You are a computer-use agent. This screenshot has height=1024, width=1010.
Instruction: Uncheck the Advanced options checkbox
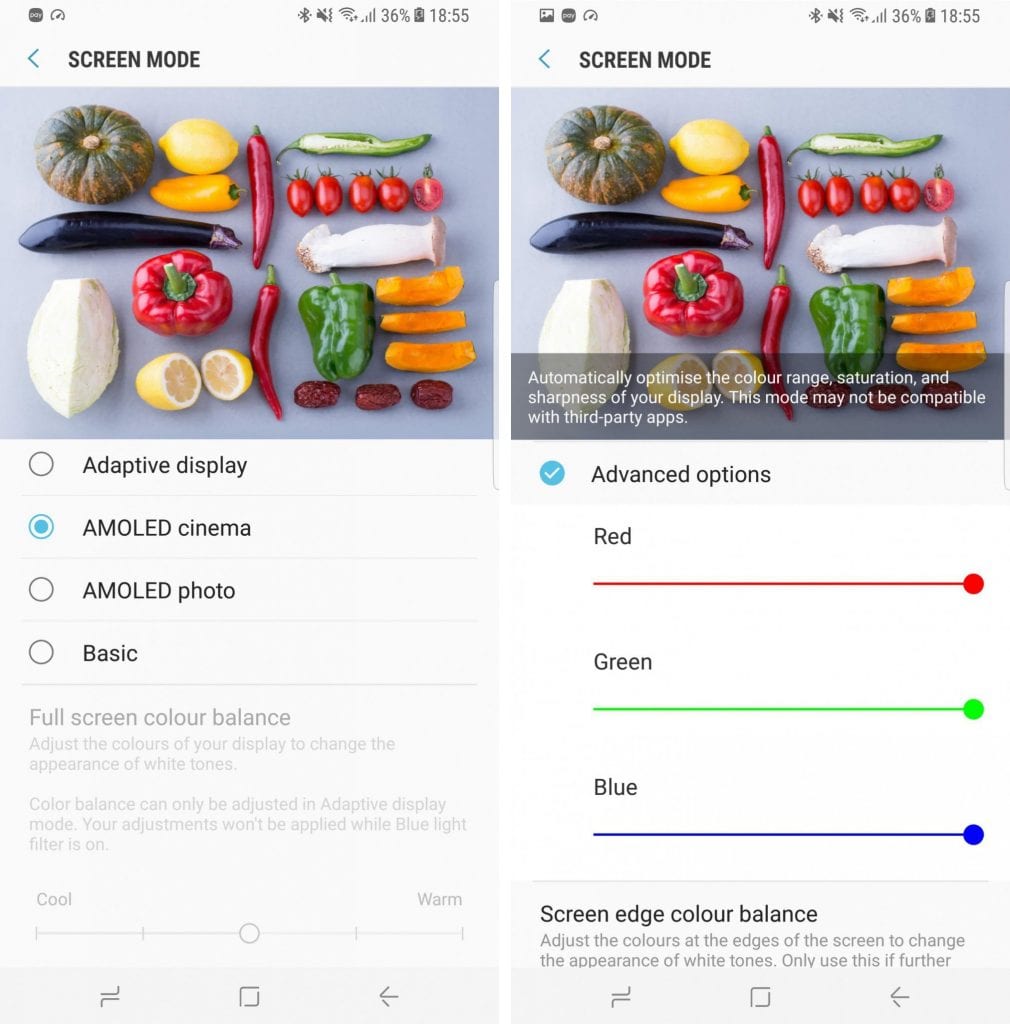[x=552, y=474]
